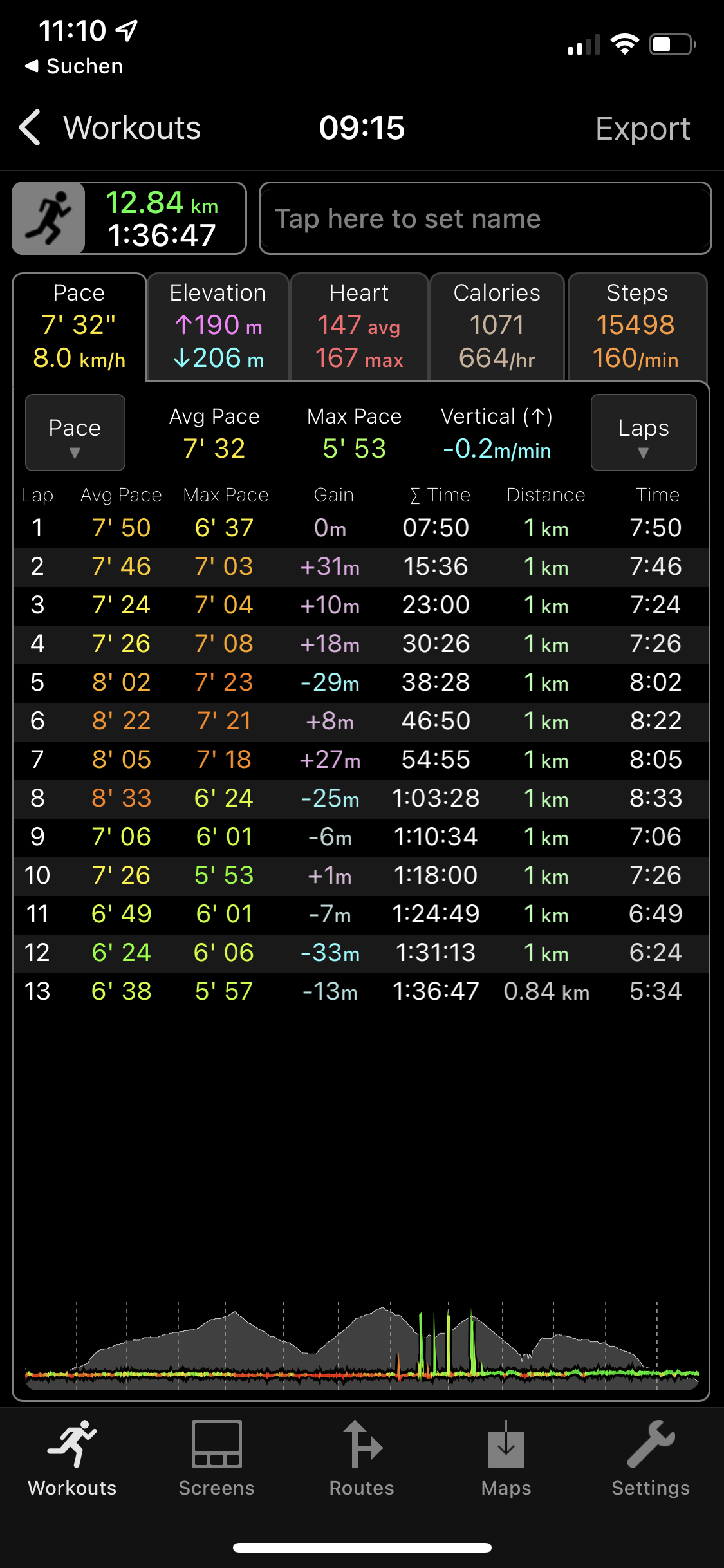Return to Suchen via the status bar
The height and width of the screenshot is (1568, 724).
[74, 66]
